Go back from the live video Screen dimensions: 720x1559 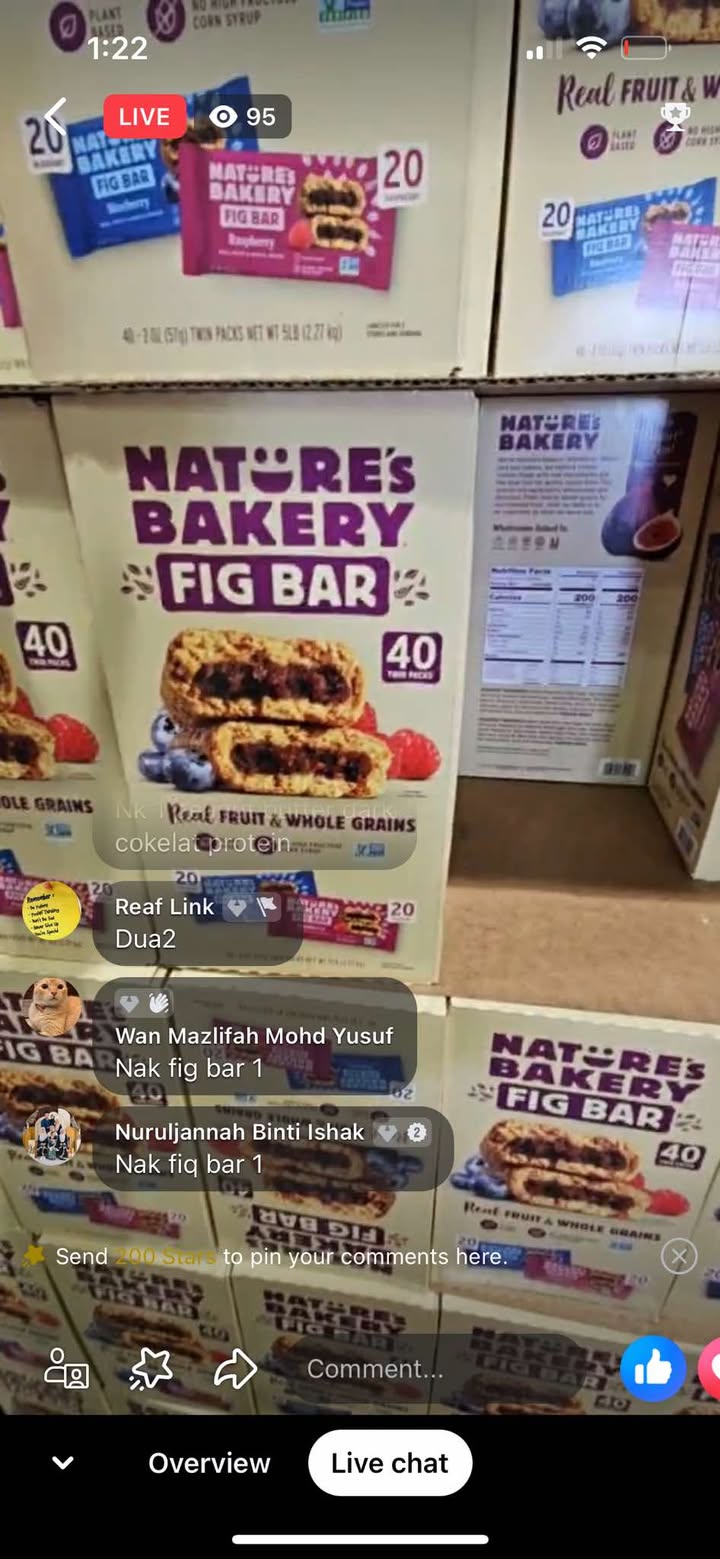click(55, 117)
